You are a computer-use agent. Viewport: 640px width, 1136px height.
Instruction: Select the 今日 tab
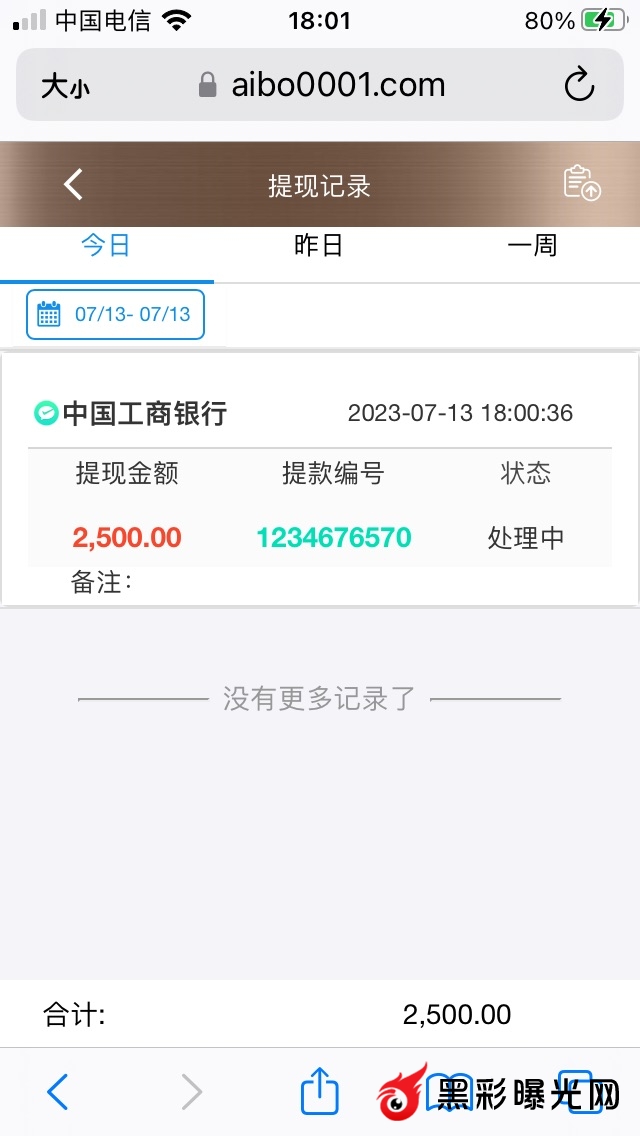pos(106,246)
